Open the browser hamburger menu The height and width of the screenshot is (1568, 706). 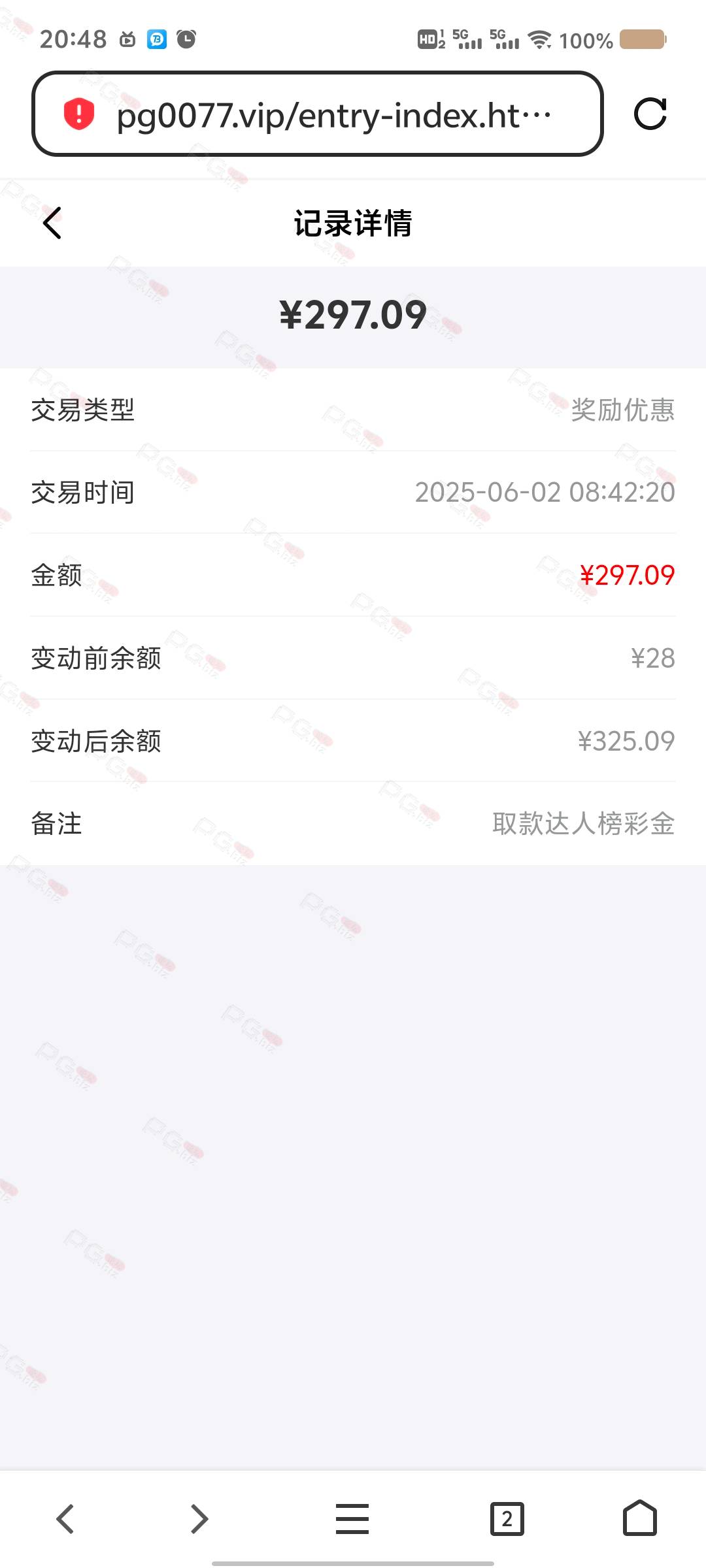click(352, 1519)
